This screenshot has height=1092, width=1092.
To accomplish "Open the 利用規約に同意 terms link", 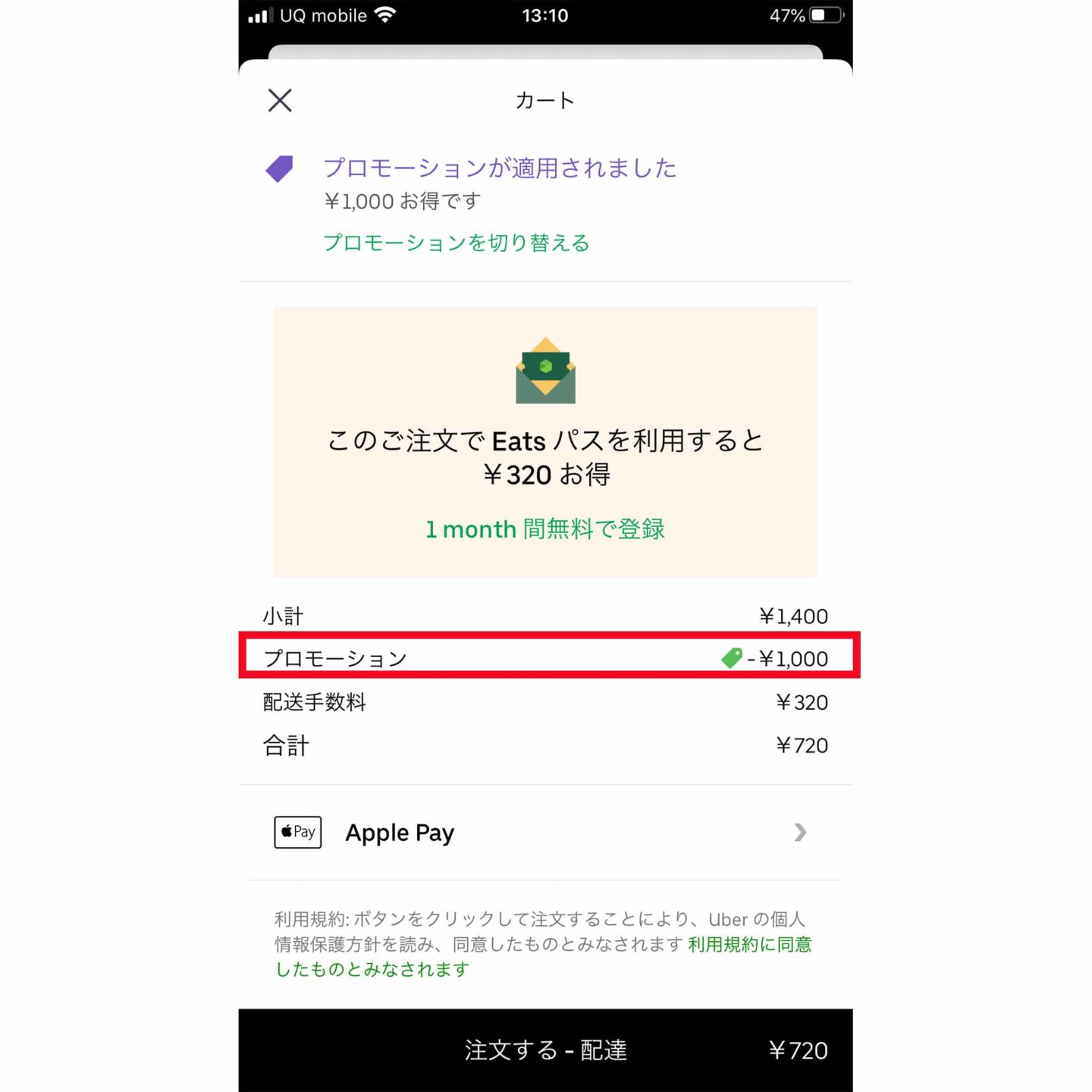I will 749,944.
